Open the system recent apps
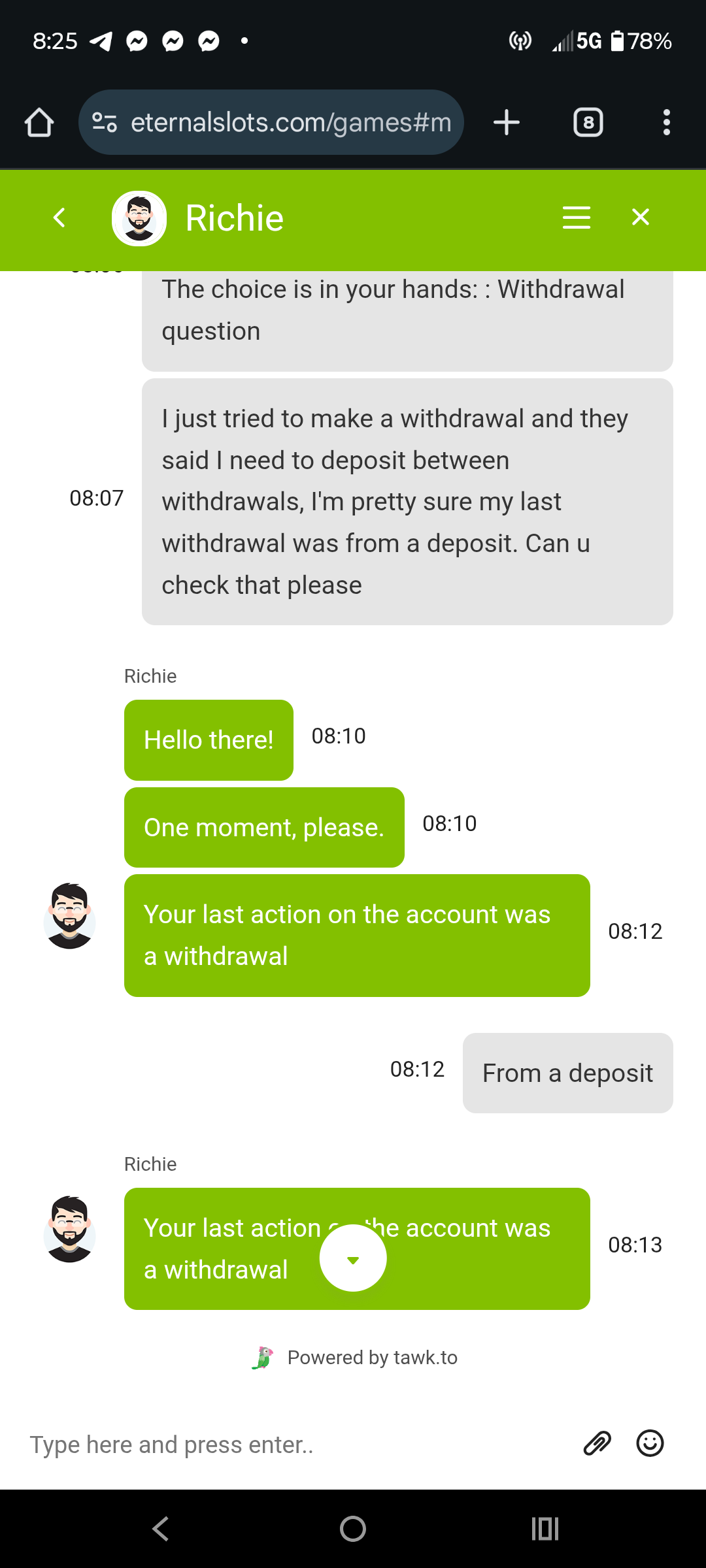Screen dimensions: 706x1568 545,1529
